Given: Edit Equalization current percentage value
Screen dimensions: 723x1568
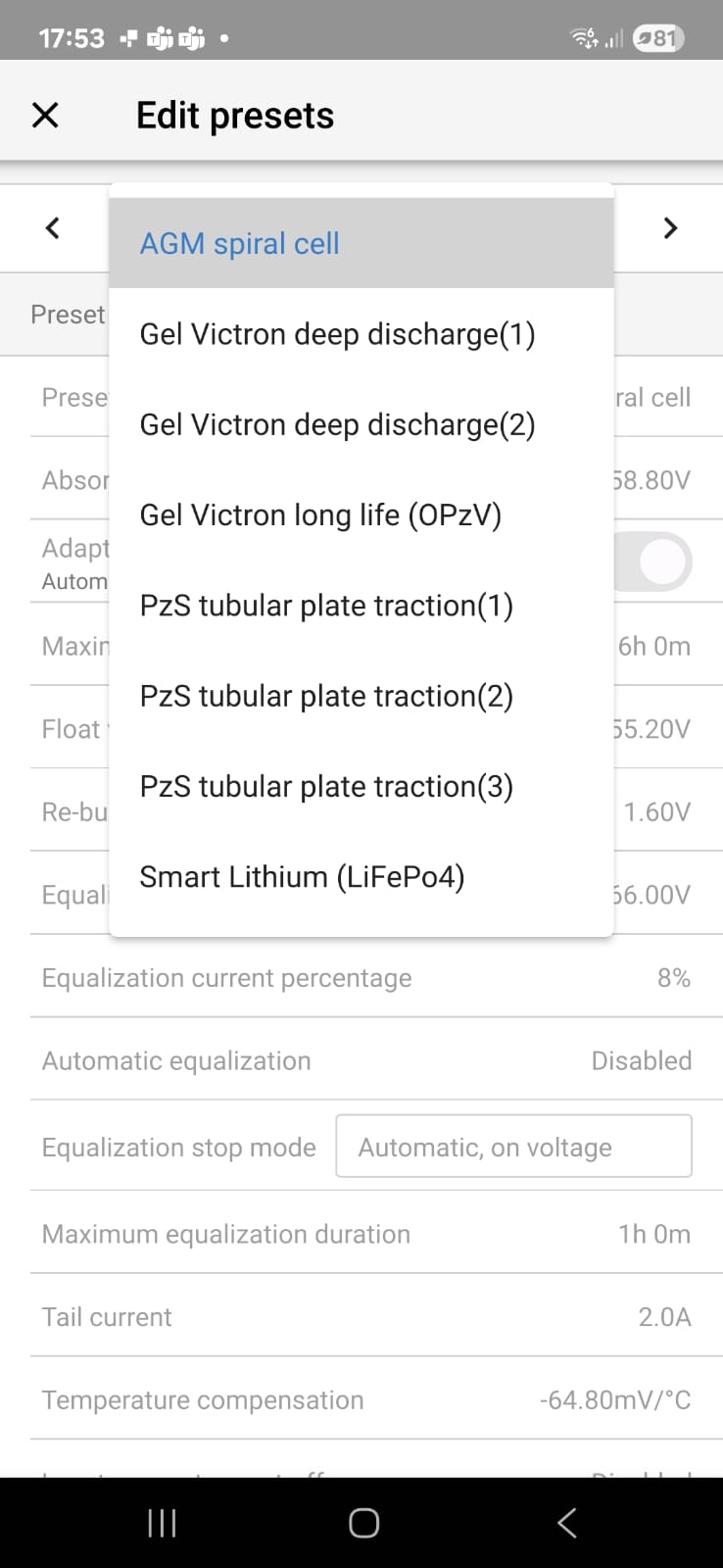Looking at the screenshot, I should tap(672, 978).
